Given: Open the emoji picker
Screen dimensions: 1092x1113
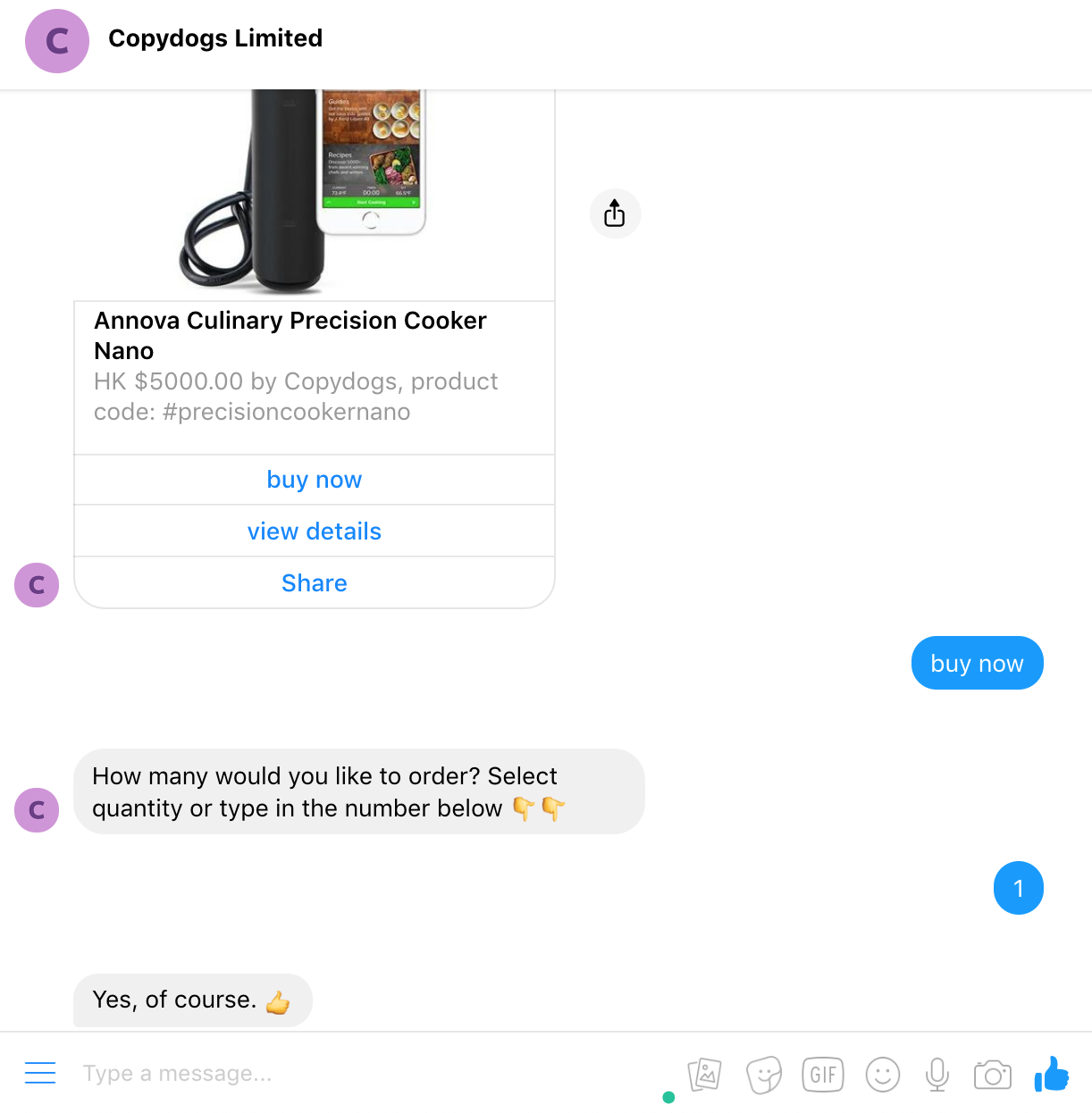Looking at the screenshot, I should [882, 1074].
